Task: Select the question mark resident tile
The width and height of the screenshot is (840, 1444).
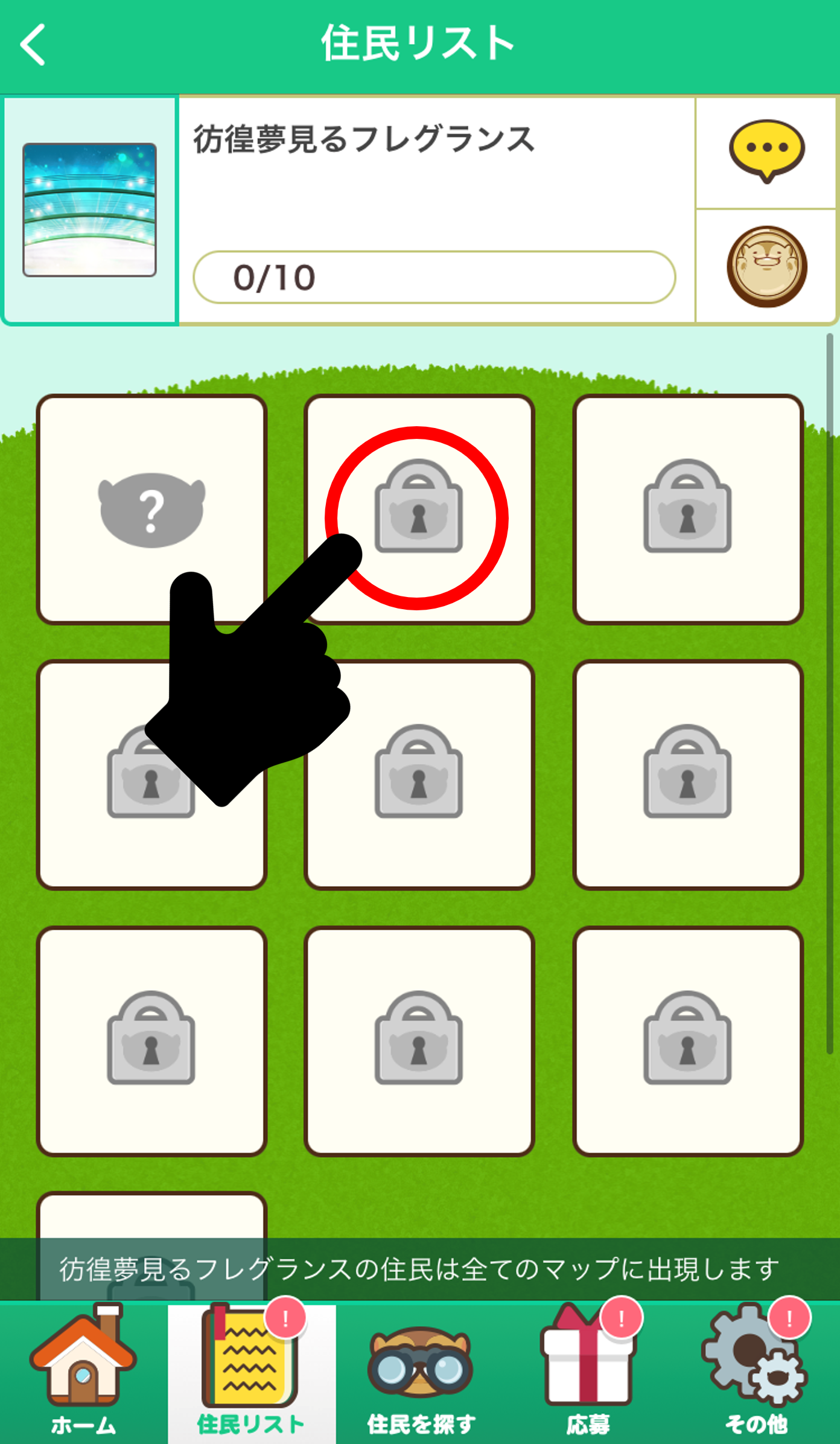Action: [x=151, y=509]
